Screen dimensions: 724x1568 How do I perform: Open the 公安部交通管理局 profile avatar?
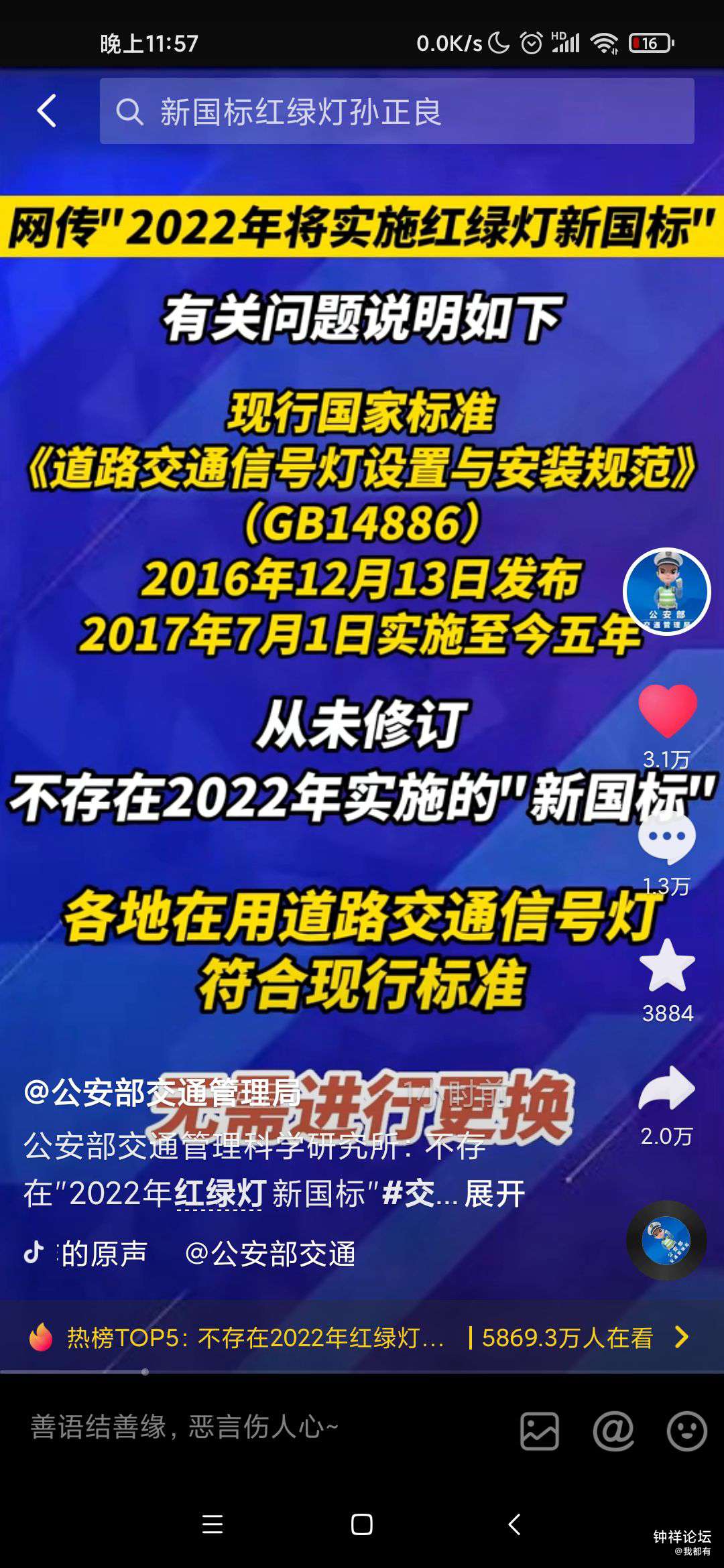tap(666, 592)
